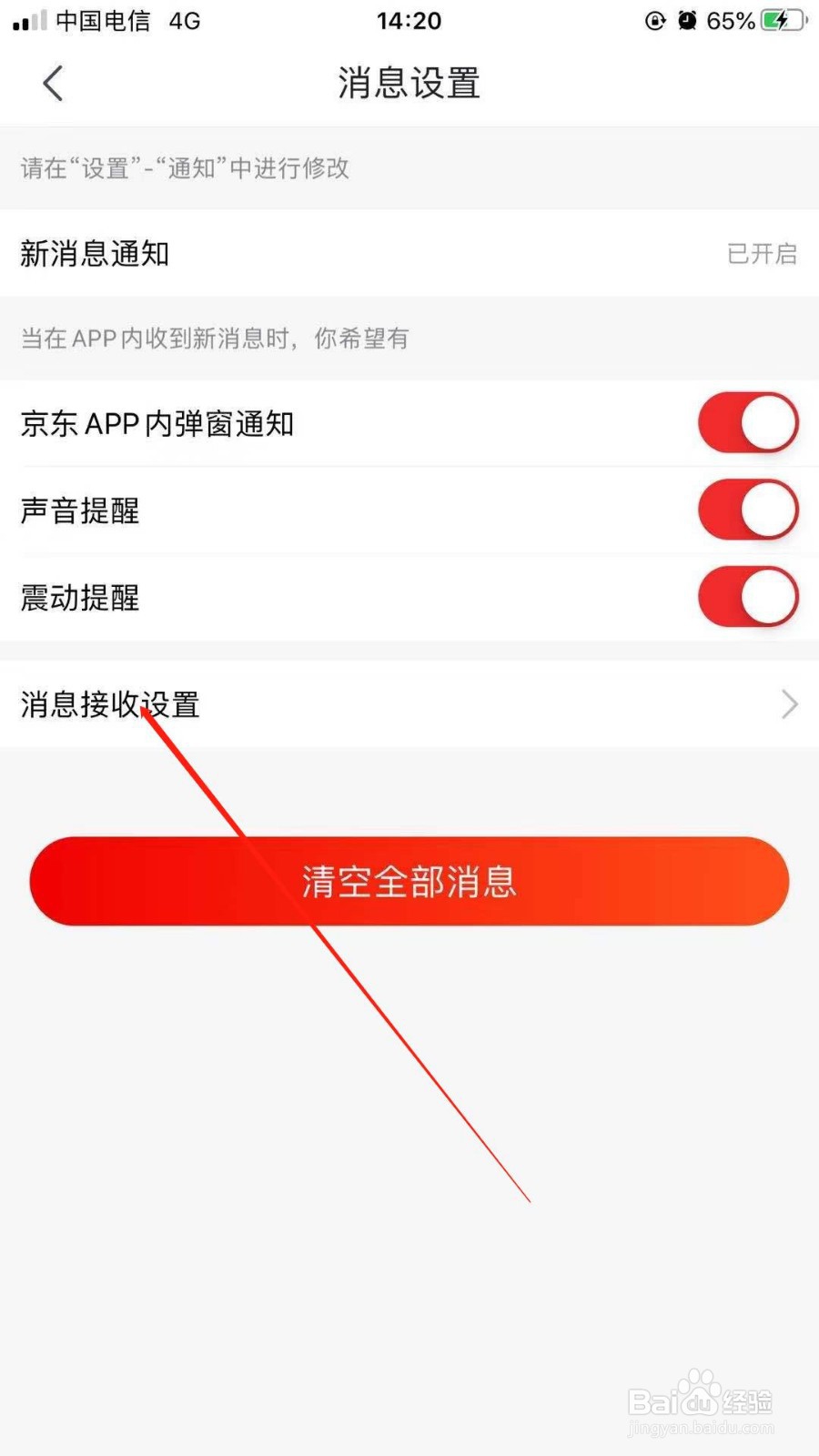Tap the back arrow to exit message settings
The image size is (819, 1456).
pyautogui.click(x=52, y=83)
